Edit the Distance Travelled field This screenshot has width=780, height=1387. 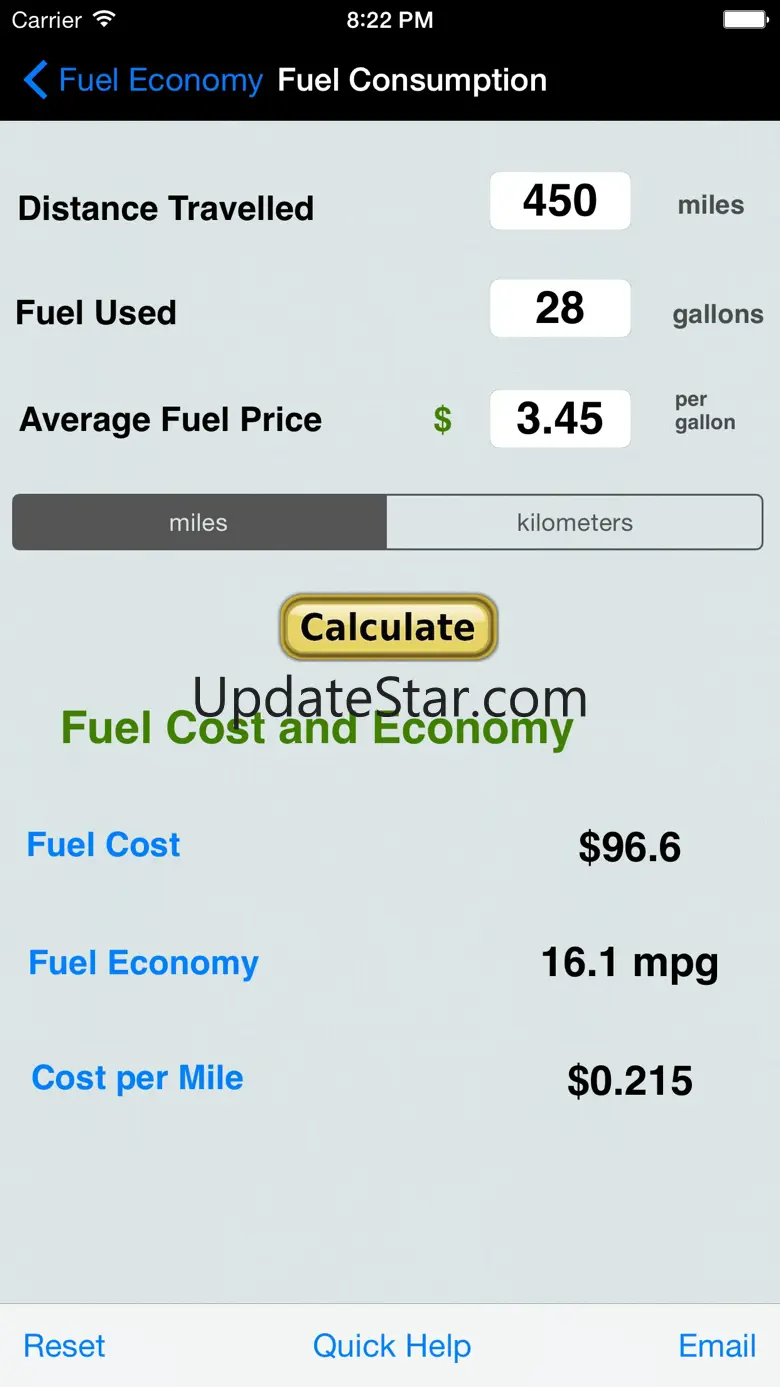pyautogui.click(x=560, y=201)
